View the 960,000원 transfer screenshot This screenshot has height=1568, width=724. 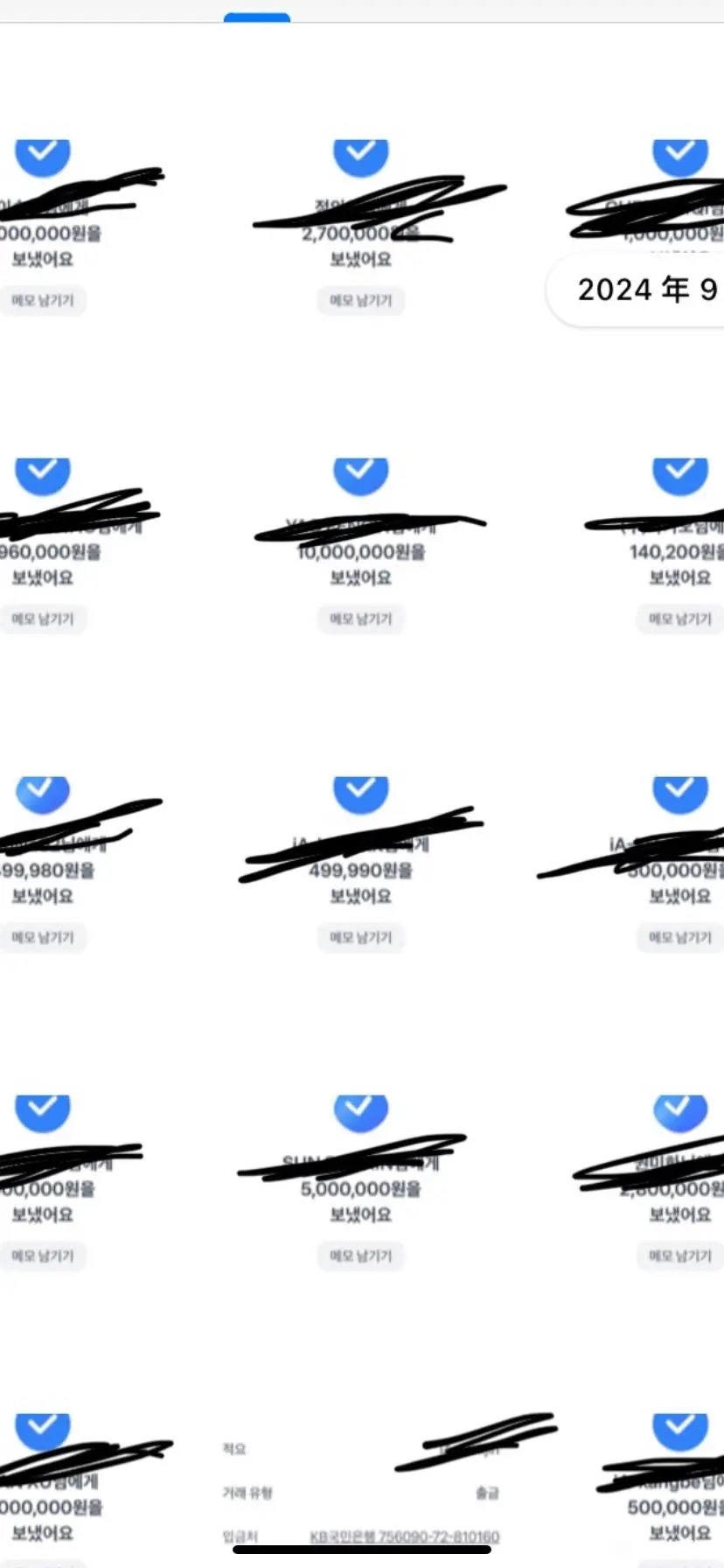[x=52, y=550]
